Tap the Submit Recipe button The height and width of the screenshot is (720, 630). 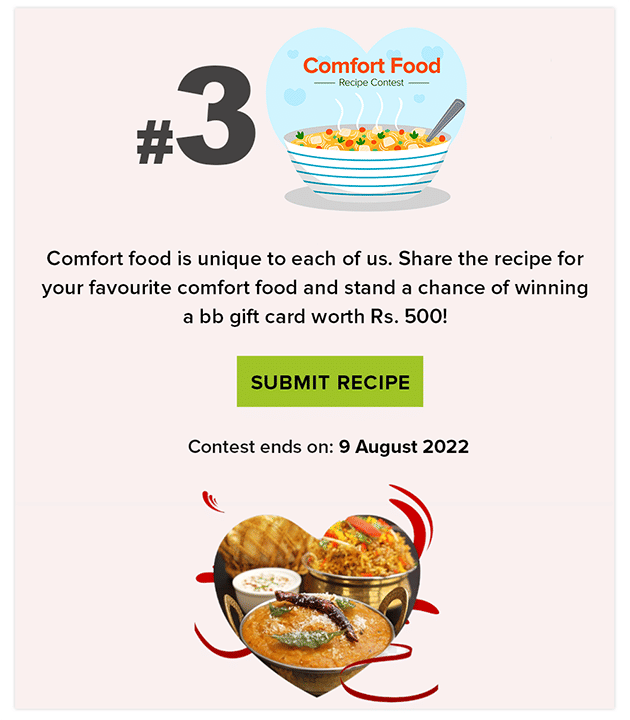[330, 382]
